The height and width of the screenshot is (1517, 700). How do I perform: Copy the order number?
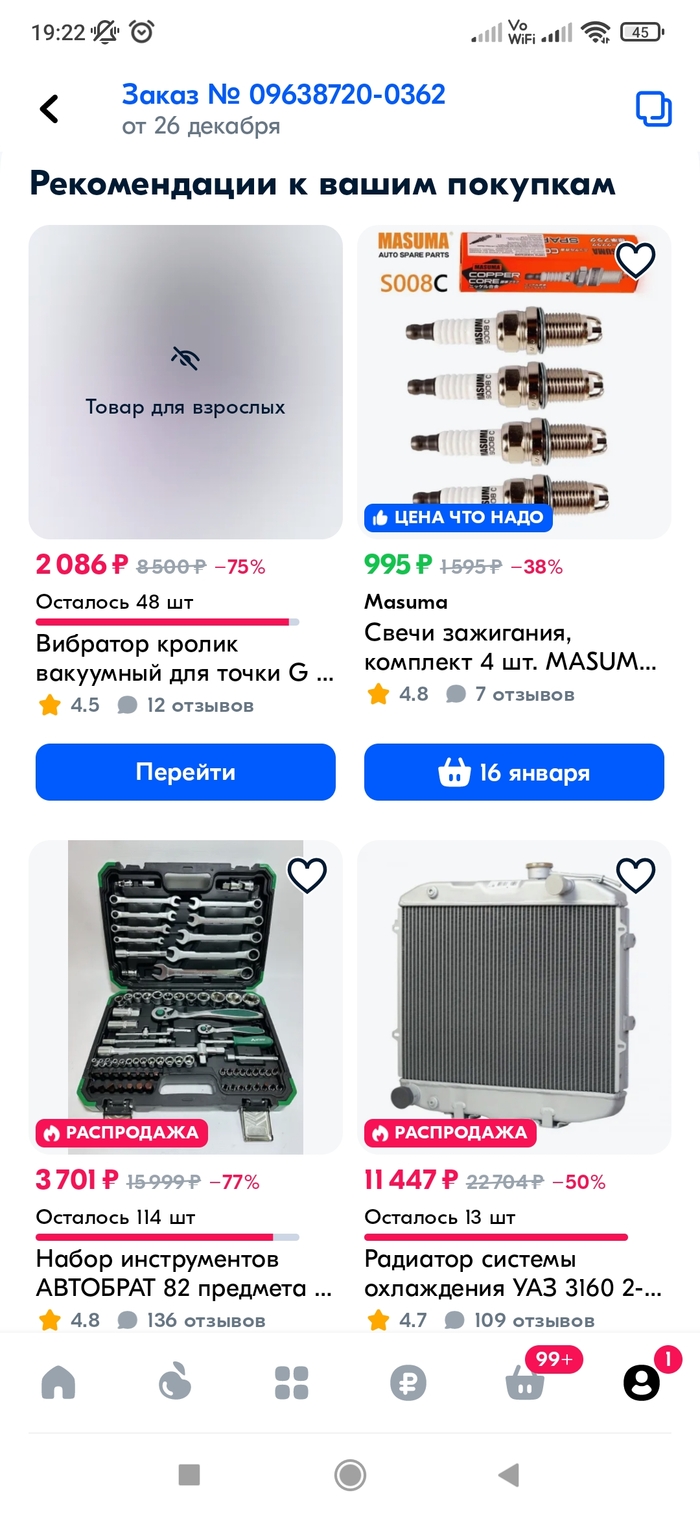pos(654,109)
